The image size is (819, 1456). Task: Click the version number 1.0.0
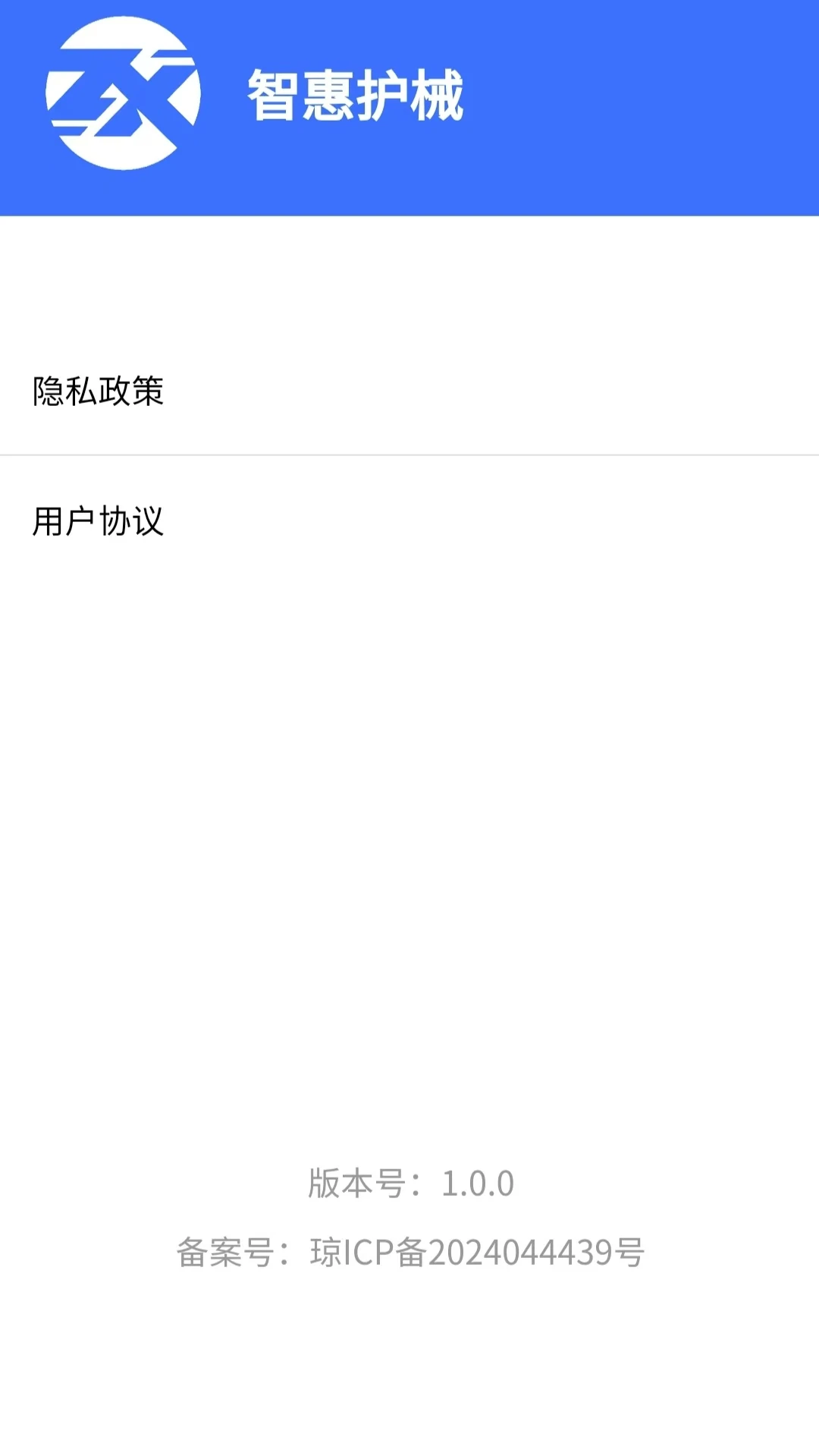point(478,1182)
